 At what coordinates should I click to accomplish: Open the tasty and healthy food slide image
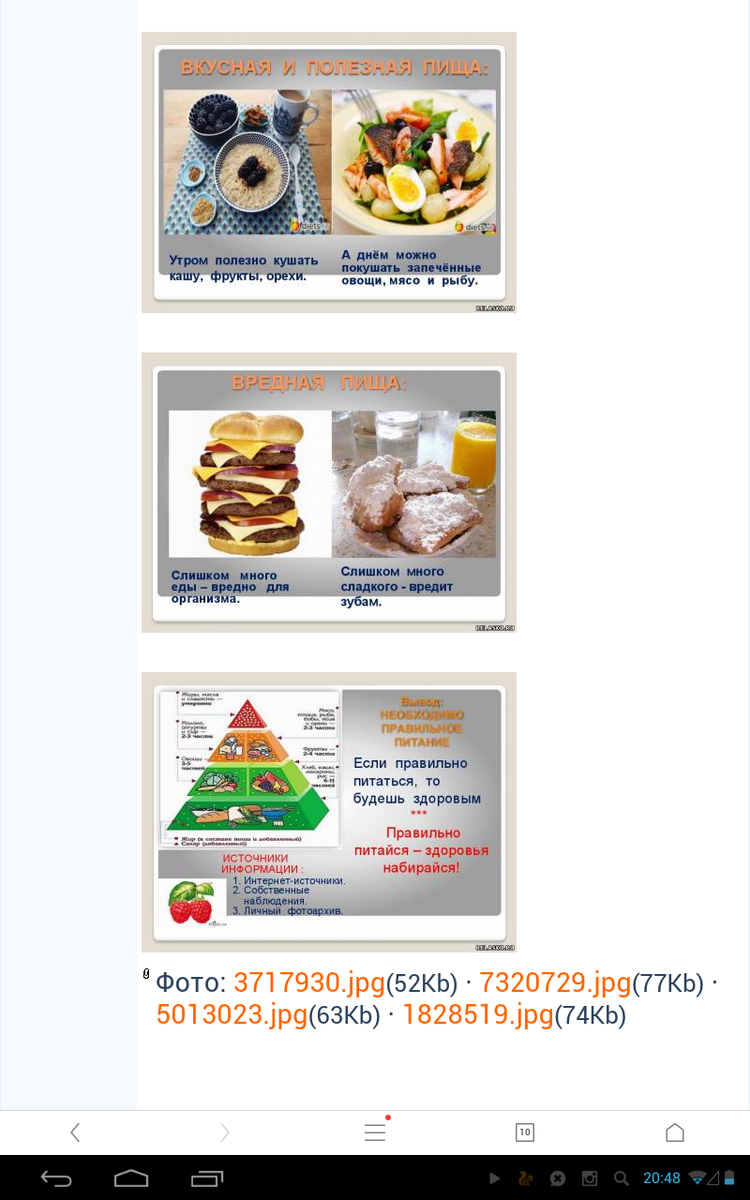coord(329,172)
